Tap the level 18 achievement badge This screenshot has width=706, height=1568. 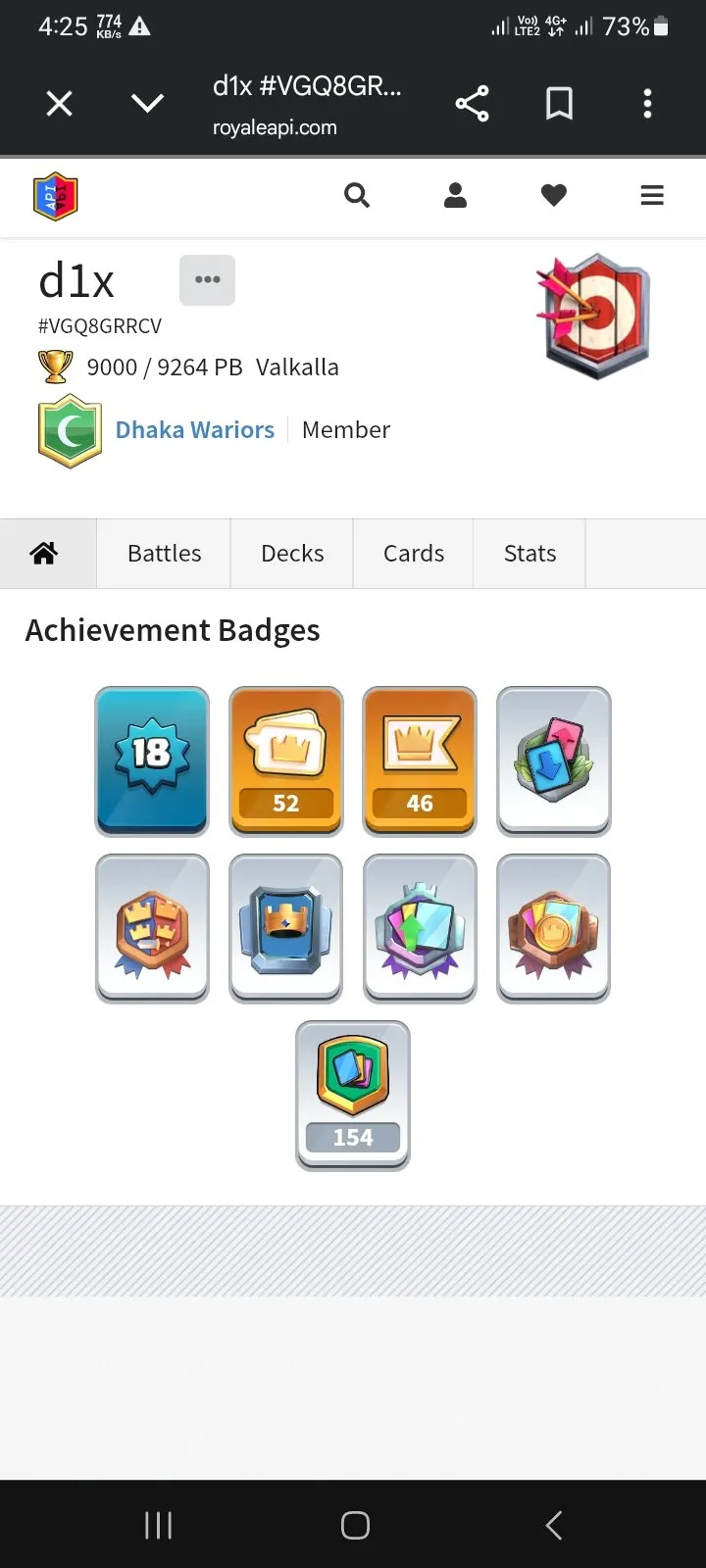point(152,761)
